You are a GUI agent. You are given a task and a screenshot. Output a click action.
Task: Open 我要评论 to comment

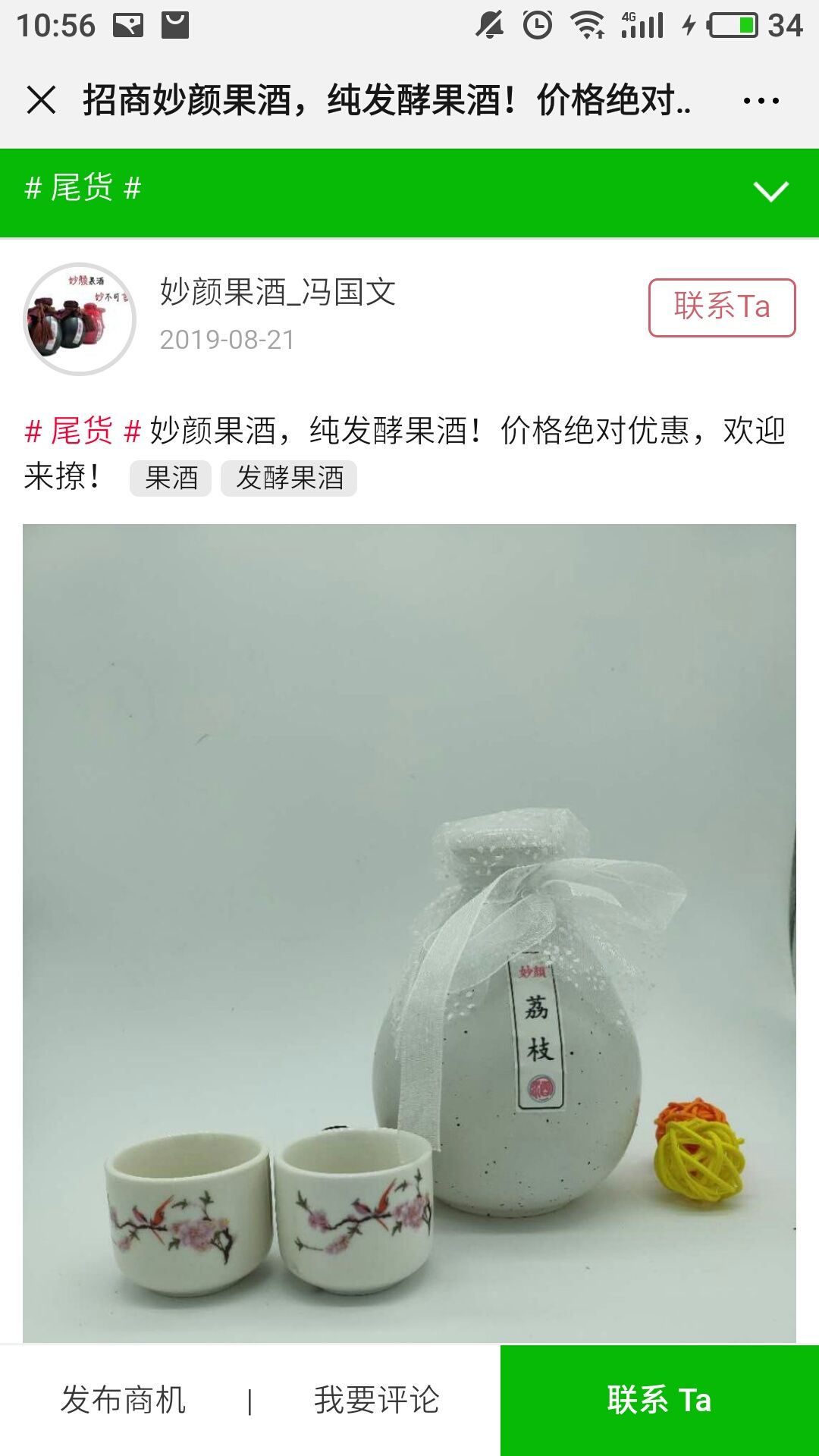pyautogui.click(x=377, y=1398)
